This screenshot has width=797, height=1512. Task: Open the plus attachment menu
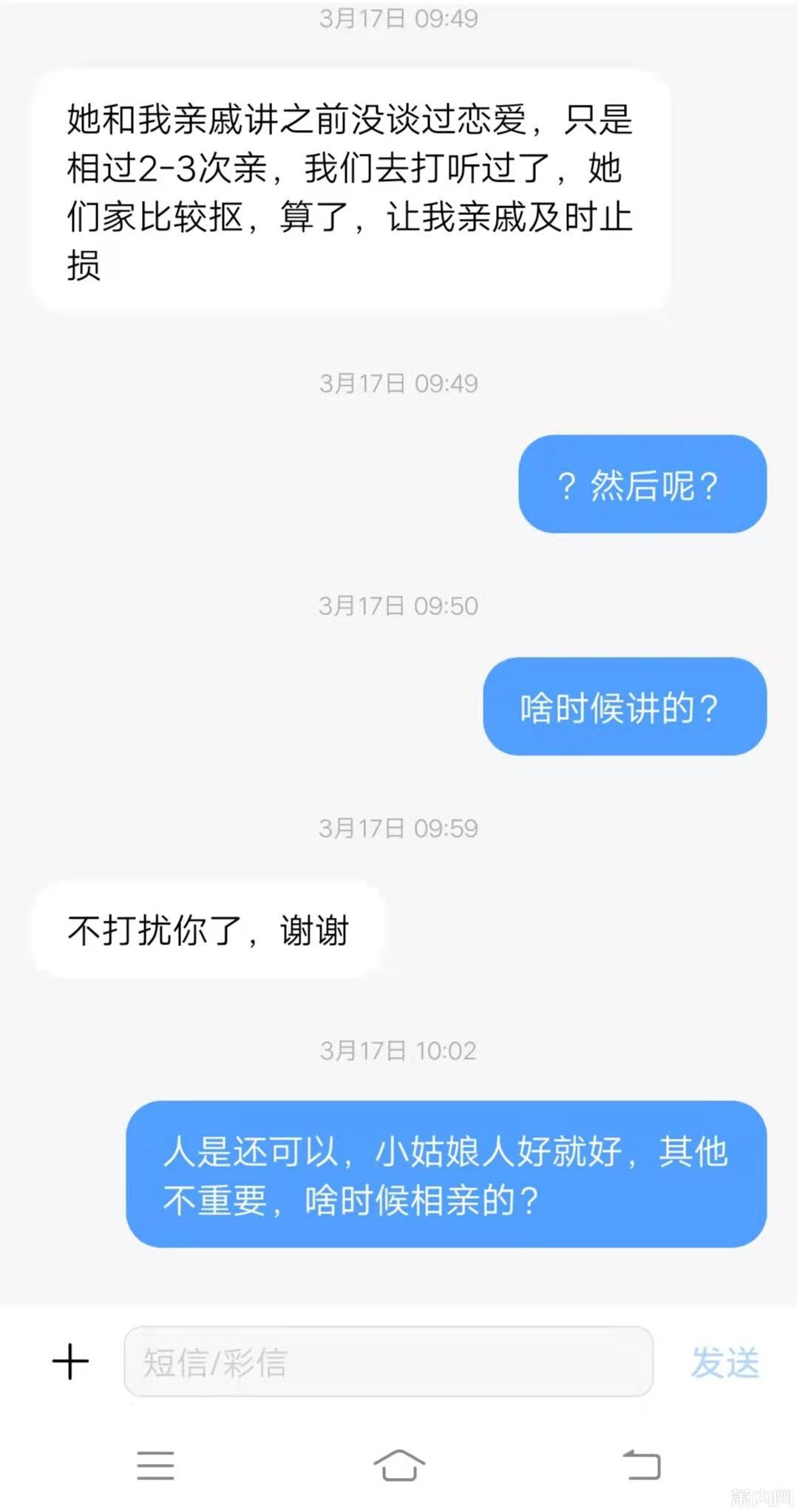[x=70, y=1361]
